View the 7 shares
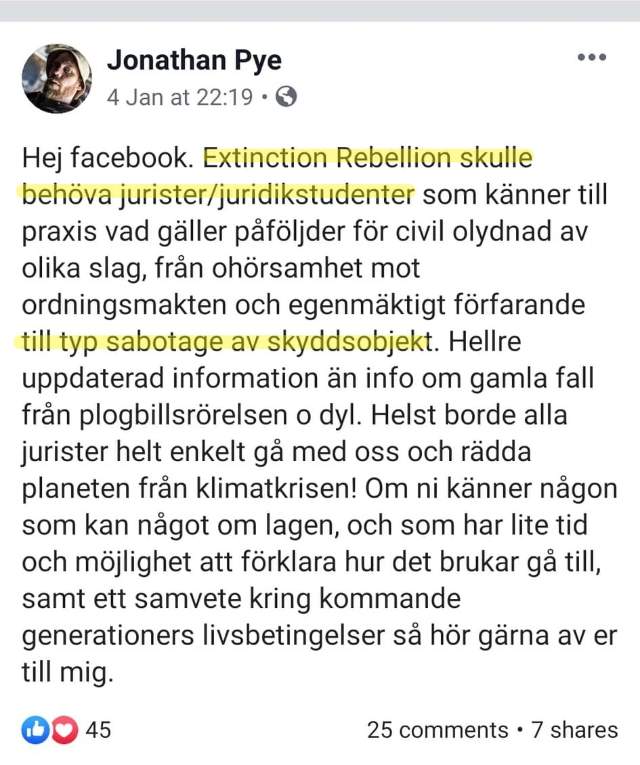The height and width of the screenshot is (765, 640). click(x=574, y=730)
